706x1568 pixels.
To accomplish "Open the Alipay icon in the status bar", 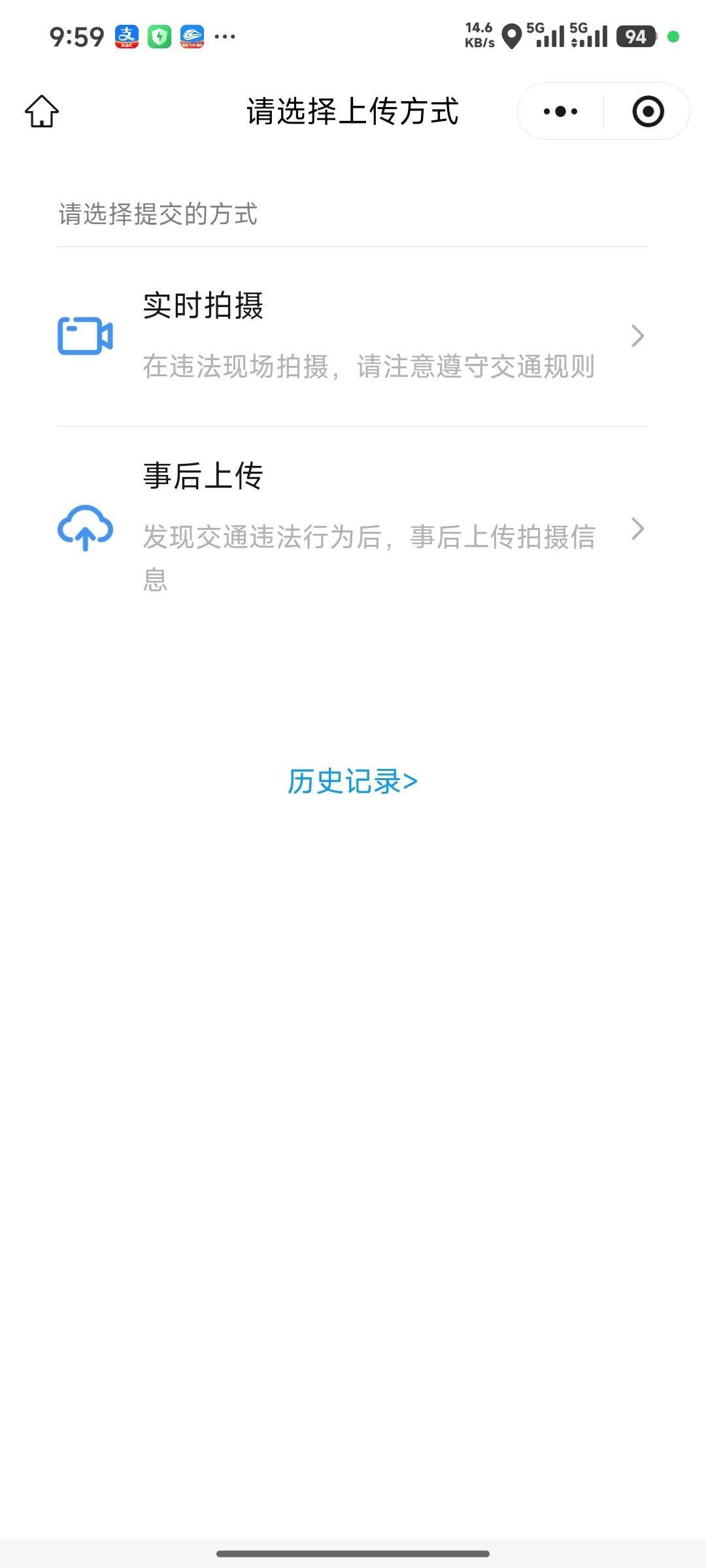I will [x=128, y=37].
